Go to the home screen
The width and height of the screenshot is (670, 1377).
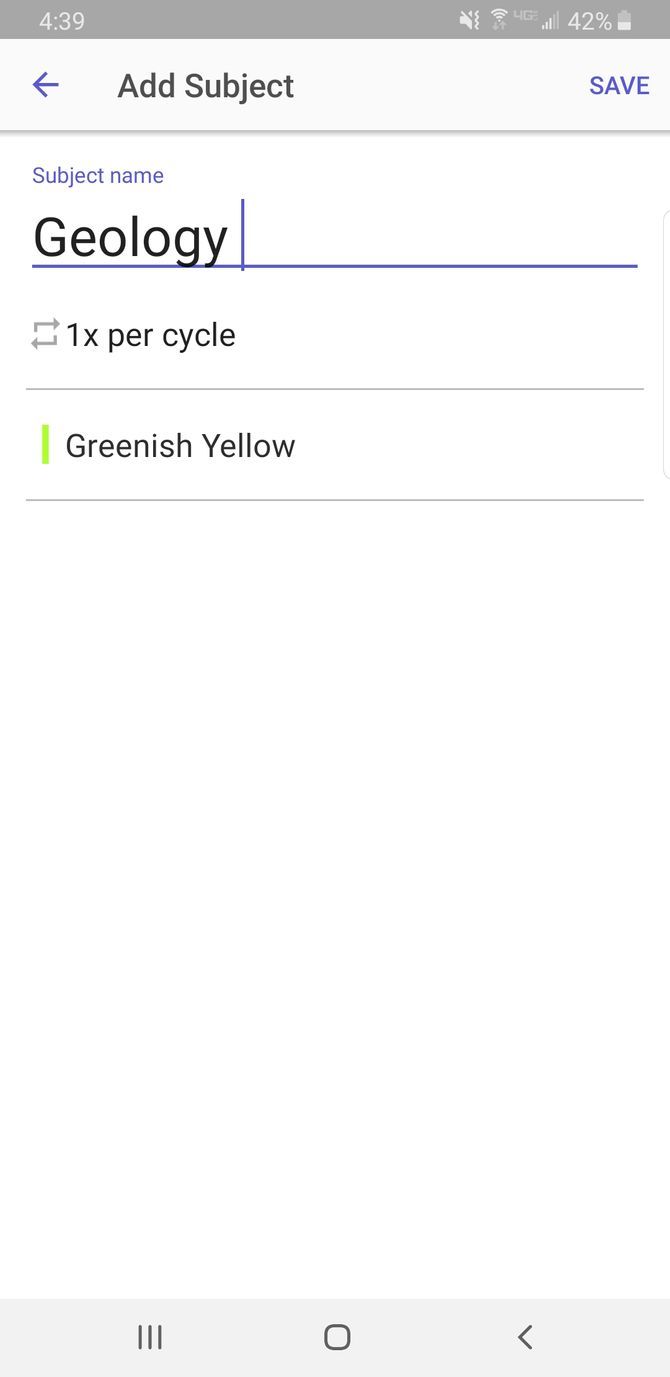[337, 1337]
